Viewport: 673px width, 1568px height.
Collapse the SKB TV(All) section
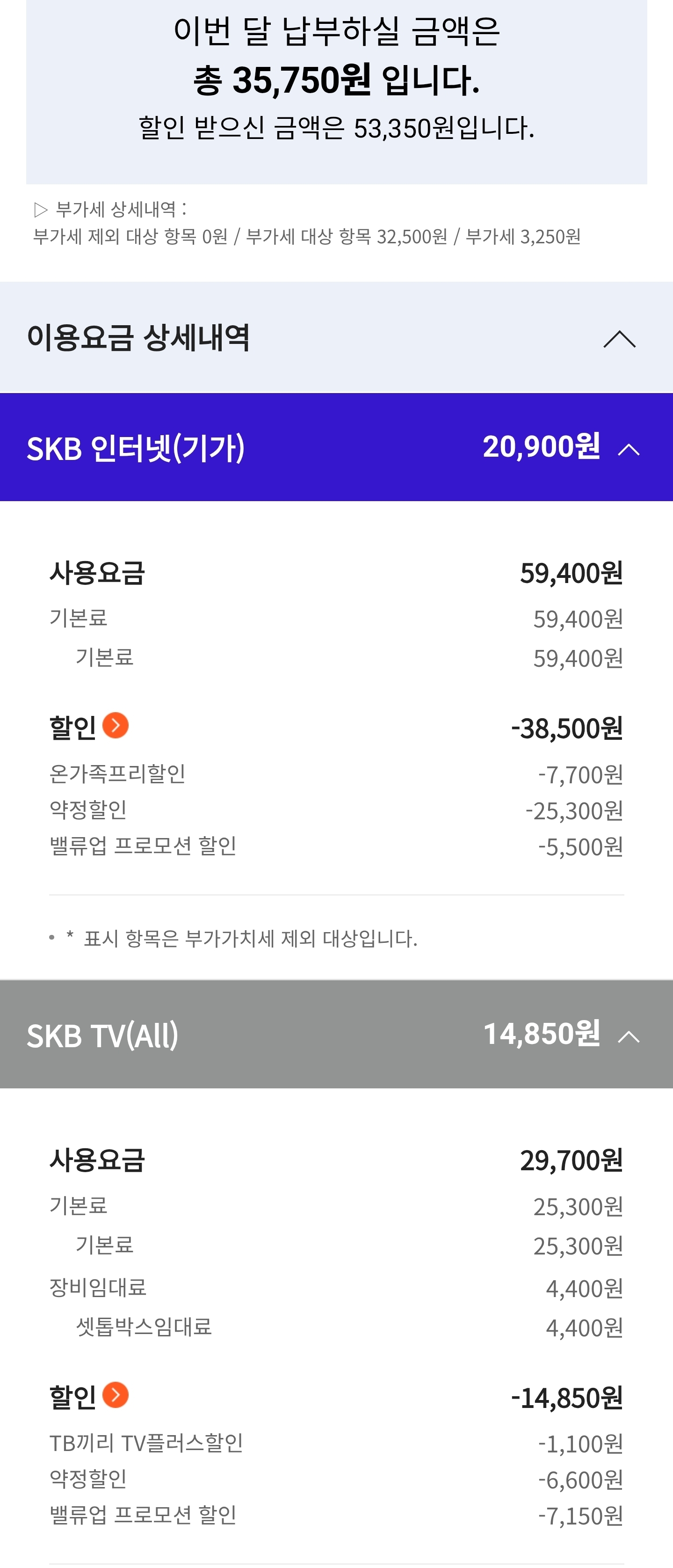628,1036
